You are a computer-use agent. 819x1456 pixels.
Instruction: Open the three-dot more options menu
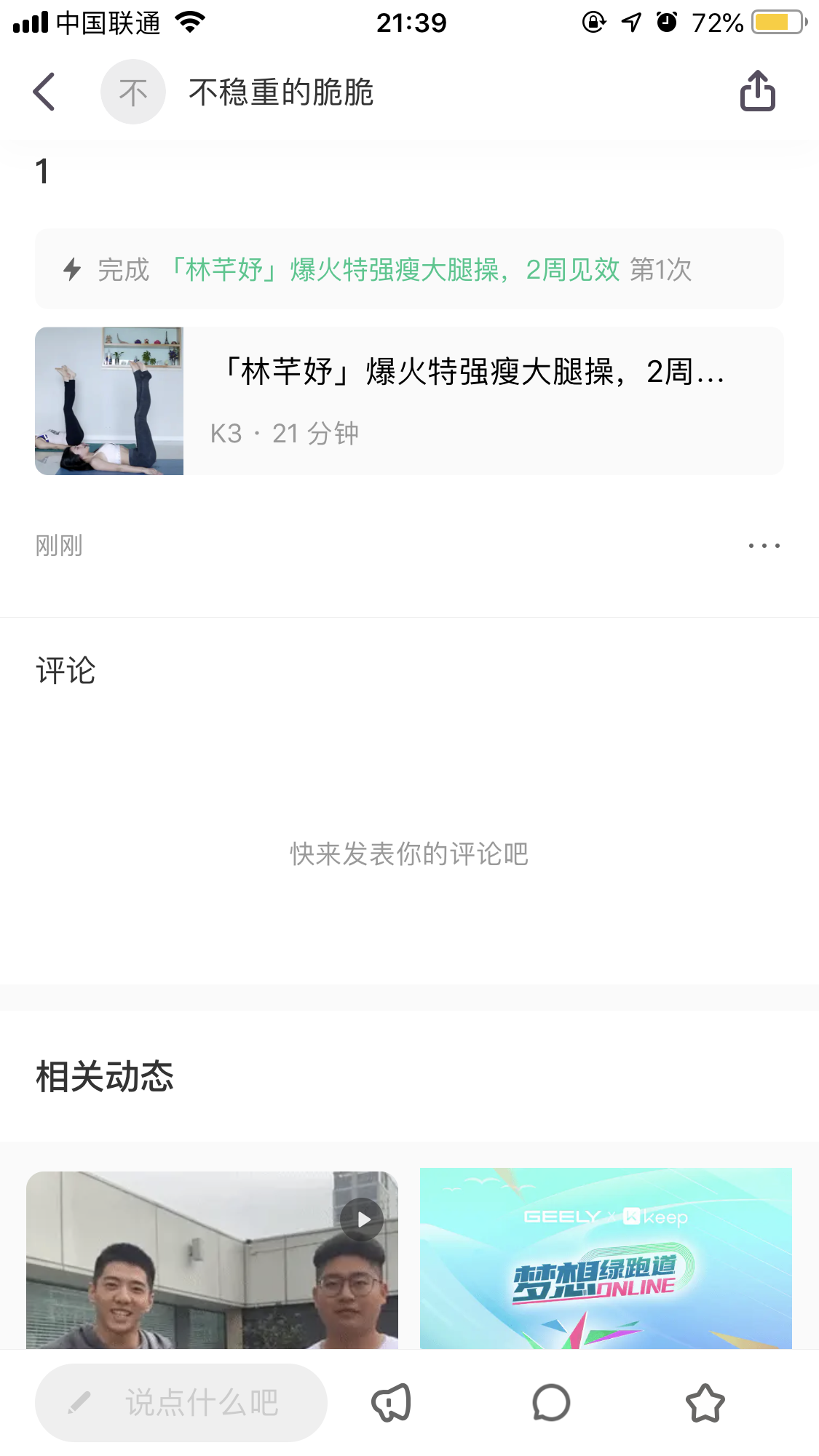[x=764, y=545]
